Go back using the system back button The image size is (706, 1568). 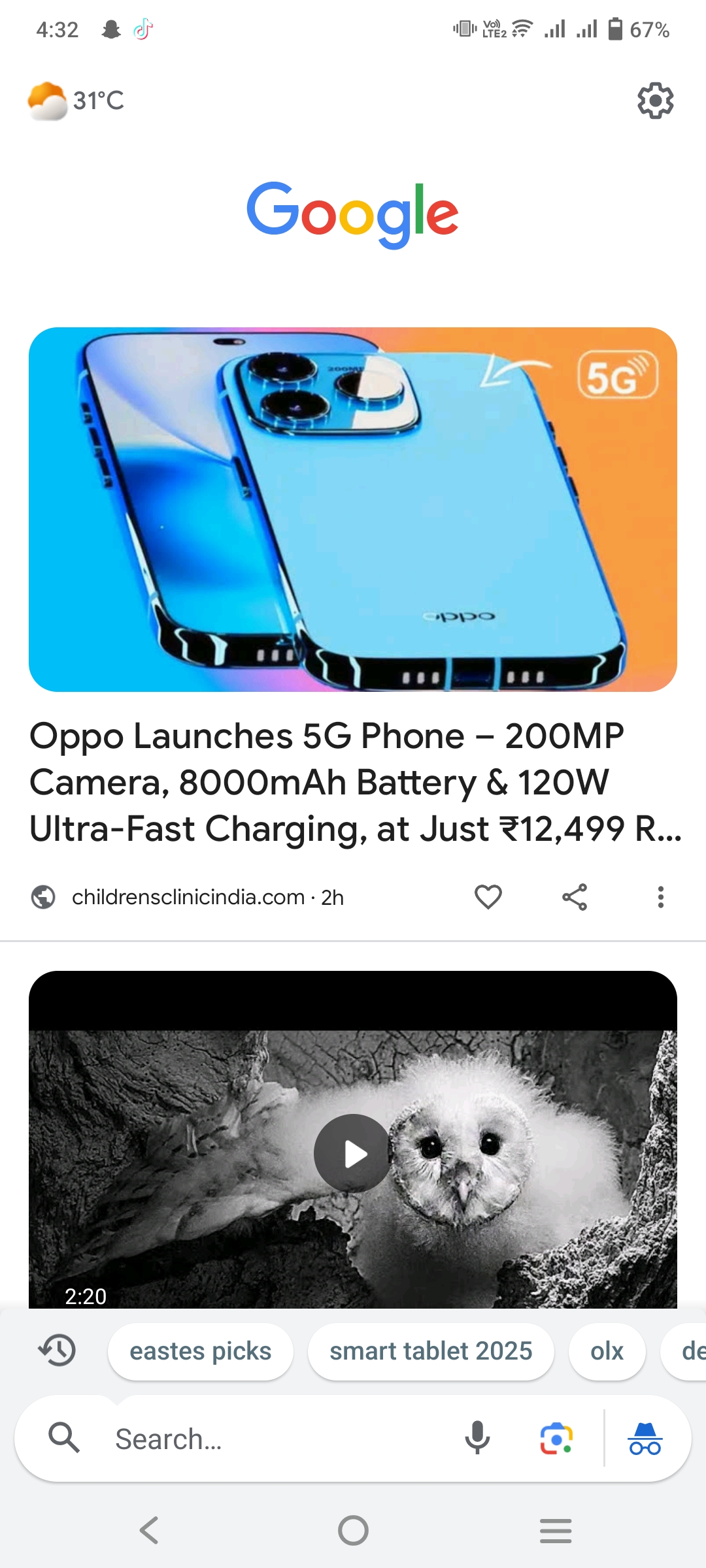point(149,1530)
